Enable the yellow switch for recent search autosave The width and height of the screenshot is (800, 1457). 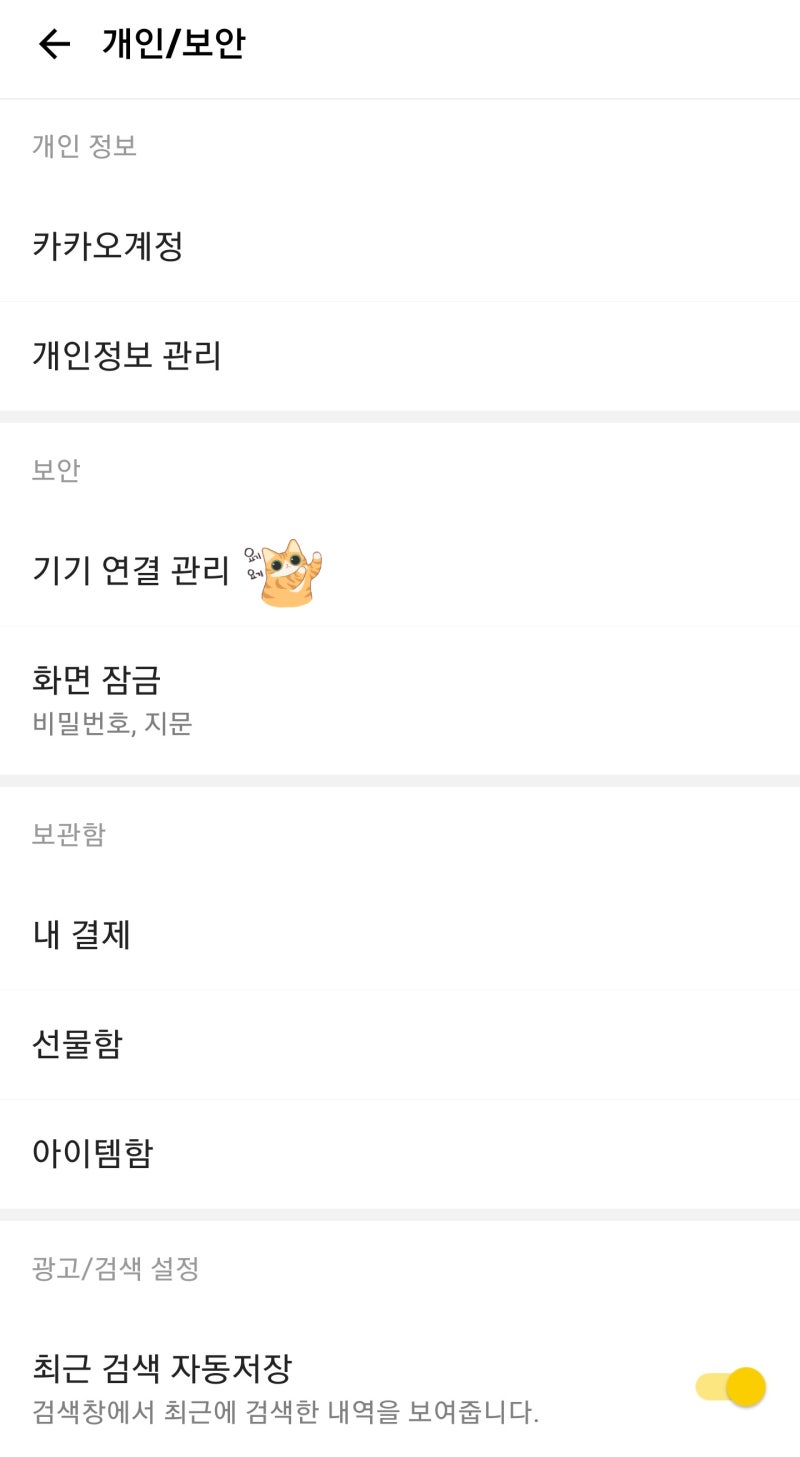coord(730,1388)
